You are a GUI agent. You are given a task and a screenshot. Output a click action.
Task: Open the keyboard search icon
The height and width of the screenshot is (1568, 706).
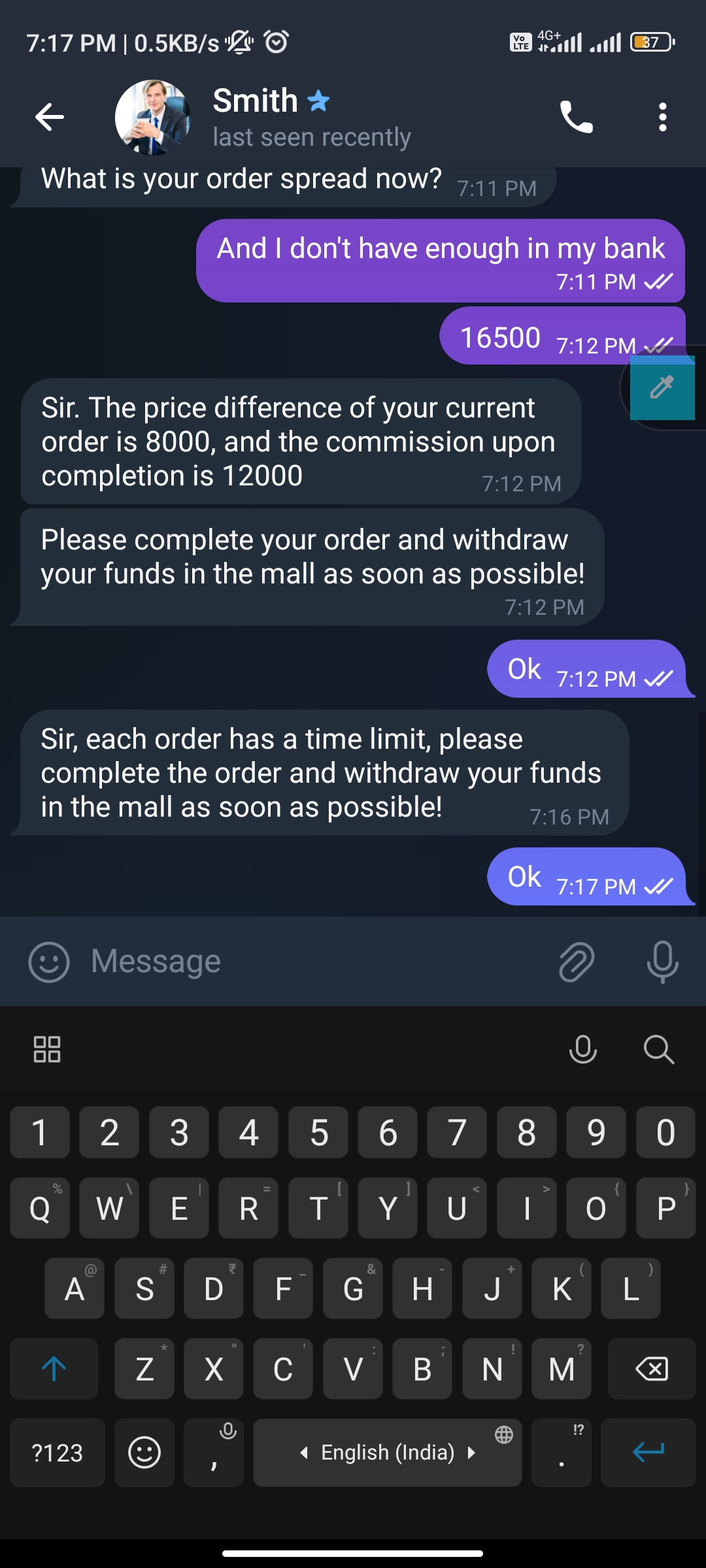click(x=658, y=1049)
